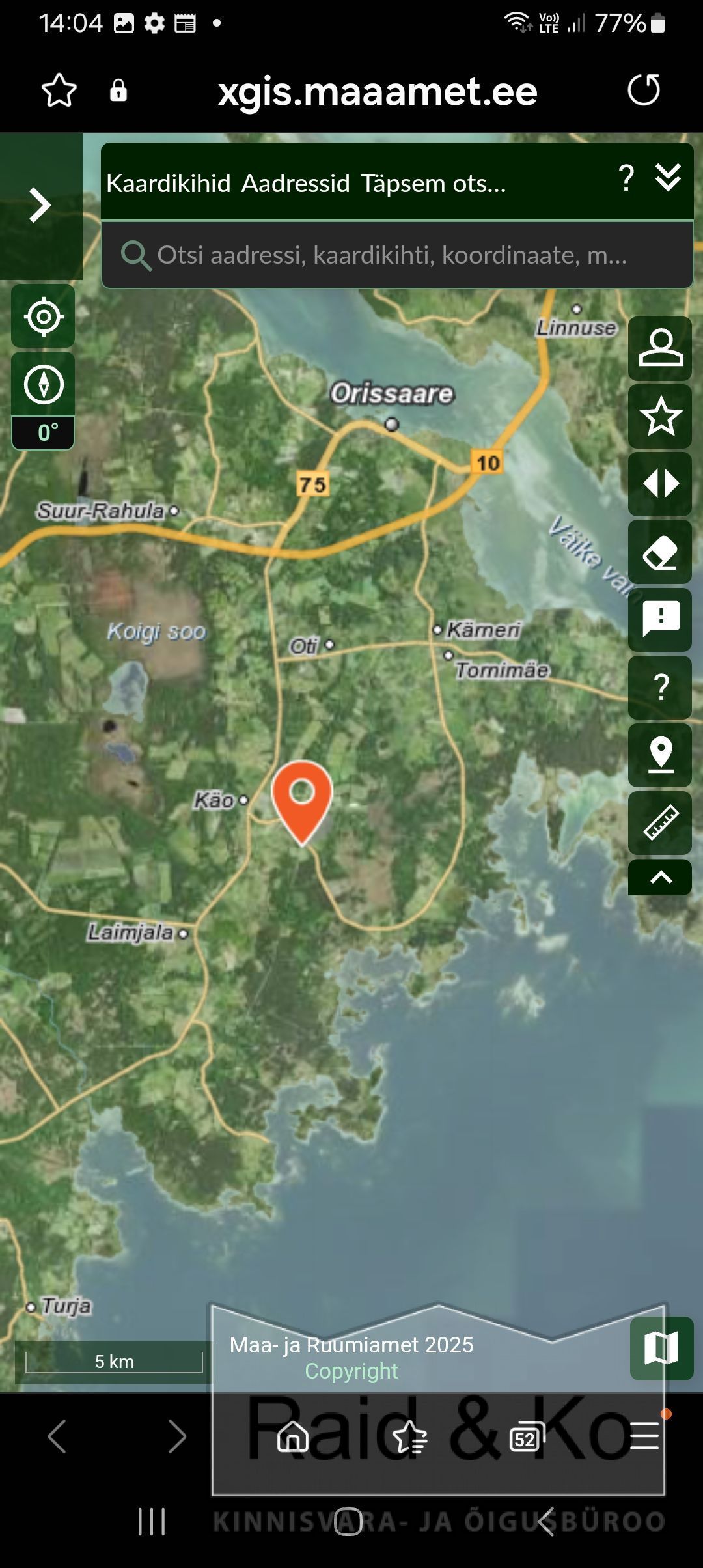Open the help question mark in right toolbar

[660, 688]
